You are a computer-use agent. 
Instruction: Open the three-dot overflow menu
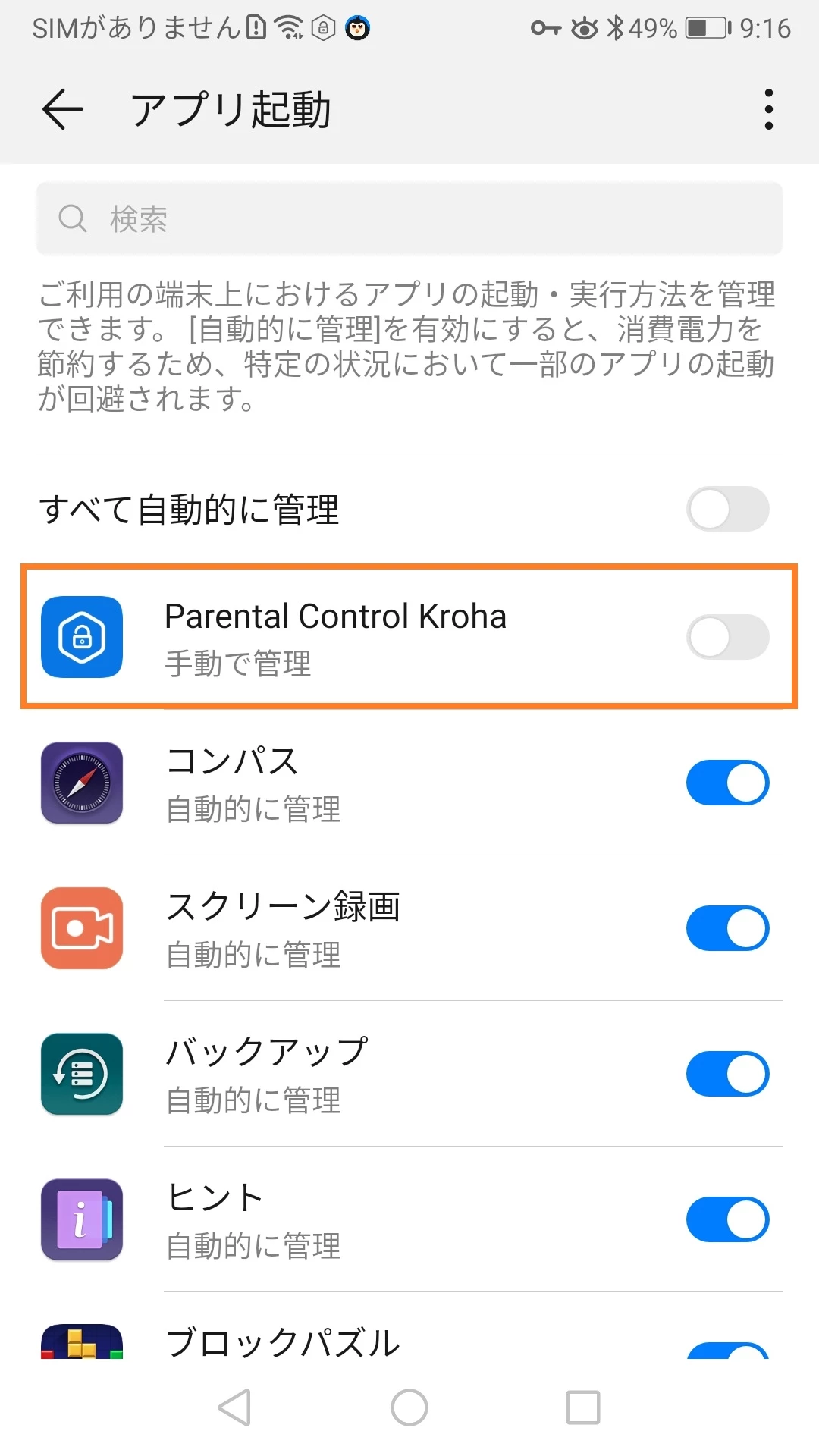768,109
